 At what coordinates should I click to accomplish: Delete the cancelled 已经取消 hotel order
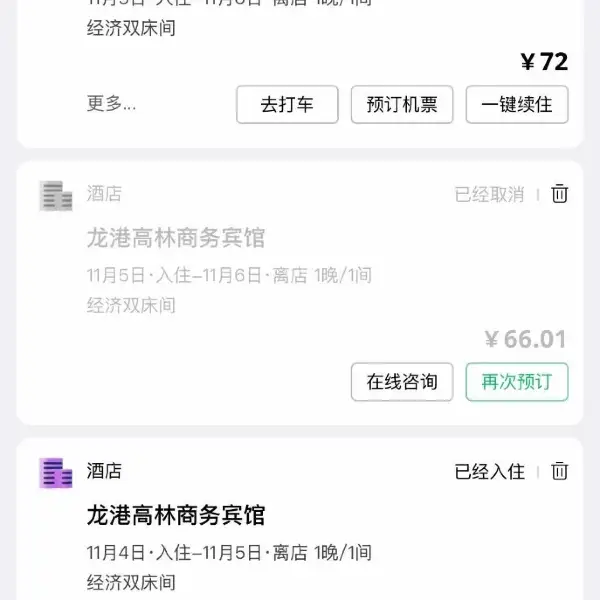click(x=560, y=194)
